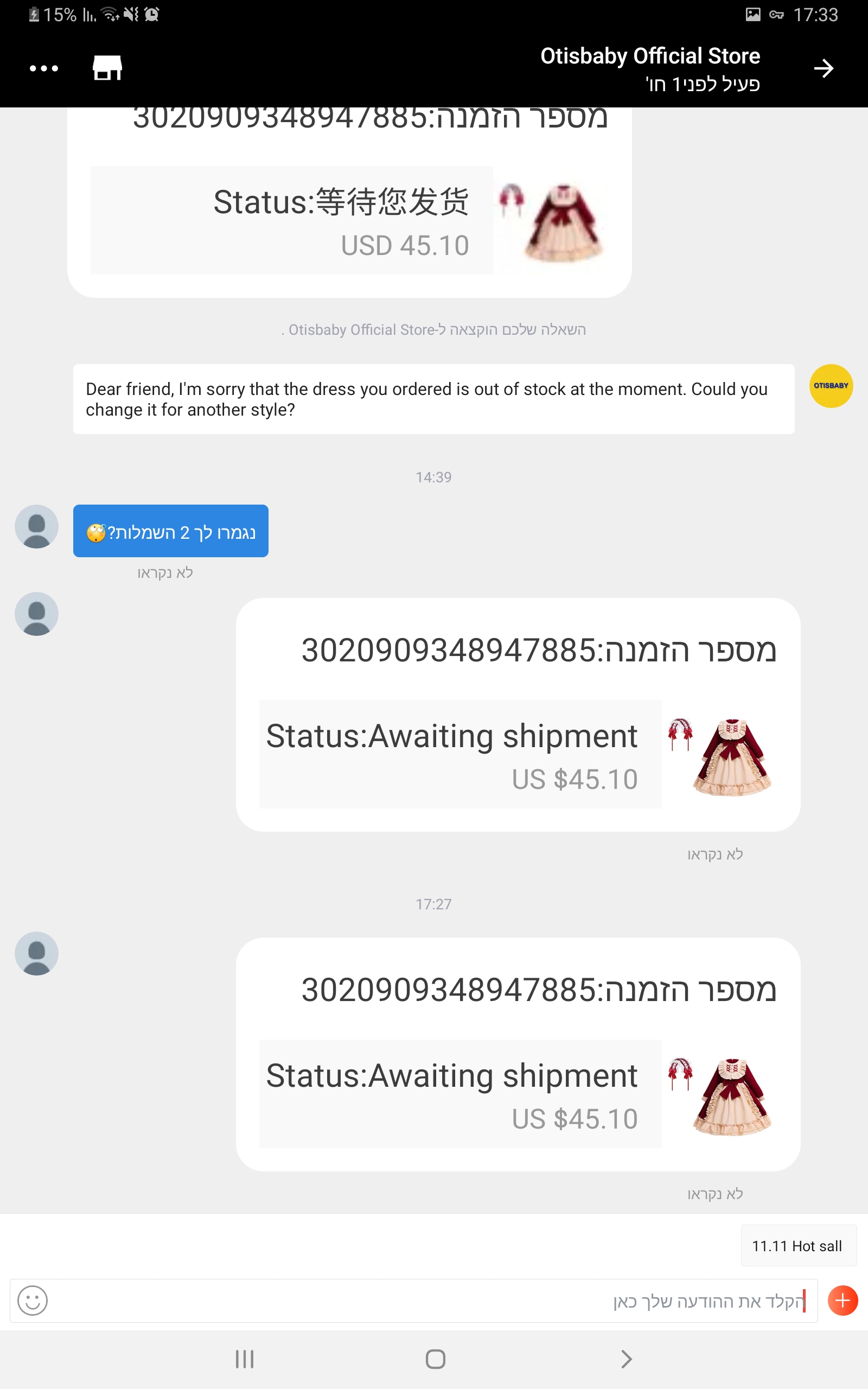
Task: Visit the store page icon
Action: pyautogui.click(x=107, y=68)
